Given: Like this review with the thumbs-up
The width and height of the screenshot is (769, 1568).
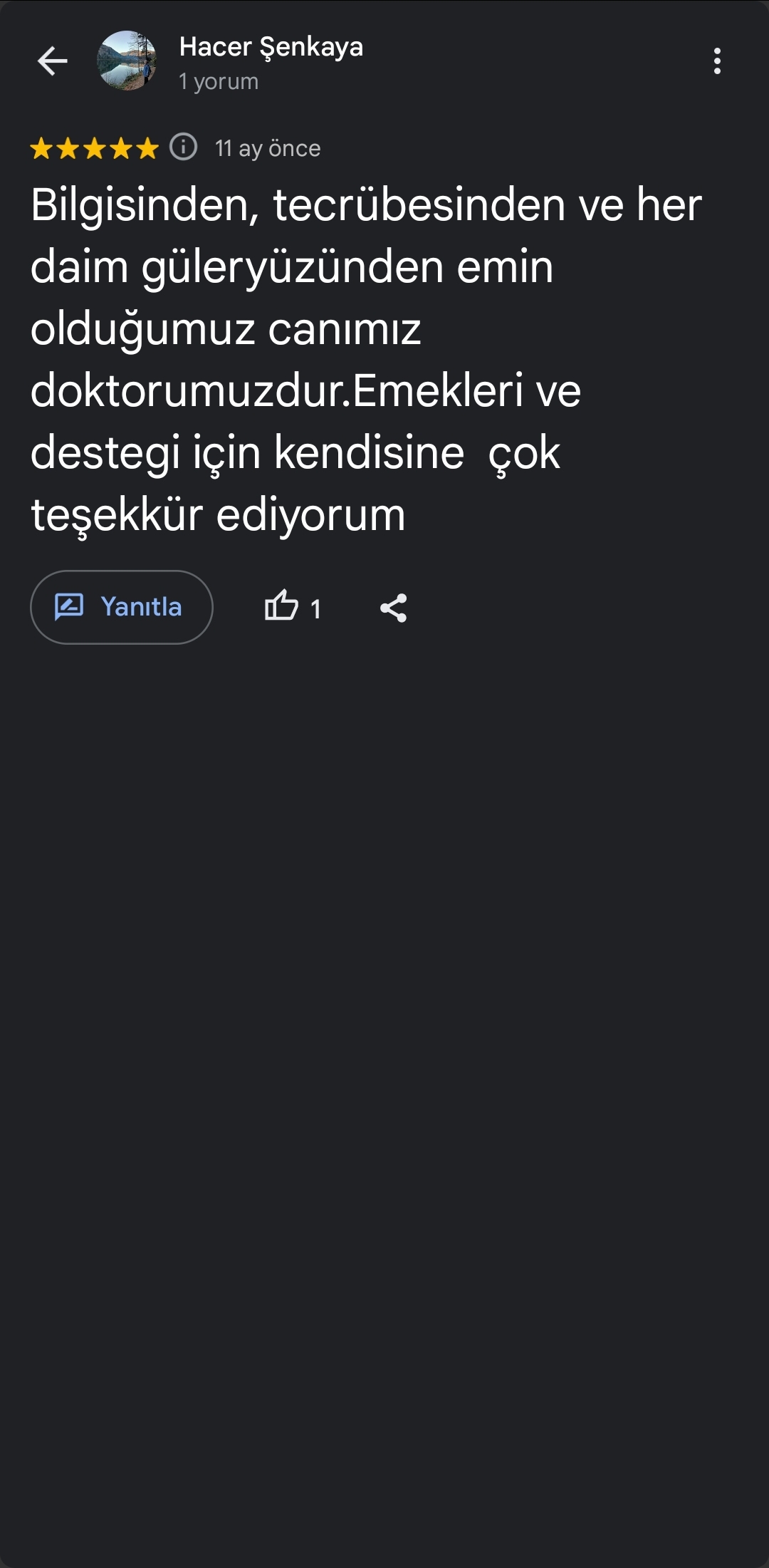Looking at the screenshot, I should point(282,607).
